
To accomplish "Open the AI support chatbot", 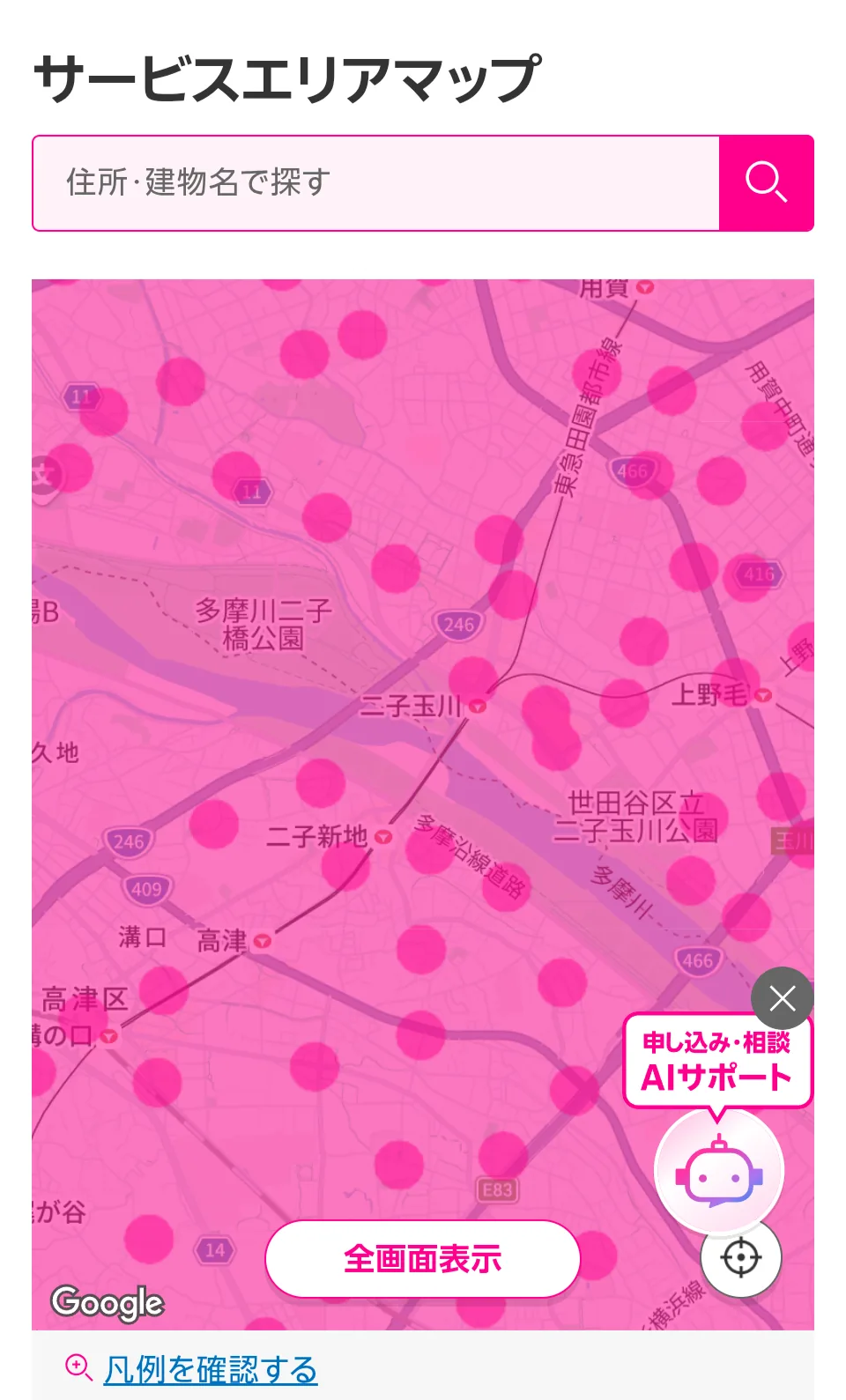I will click(719, 1171).
